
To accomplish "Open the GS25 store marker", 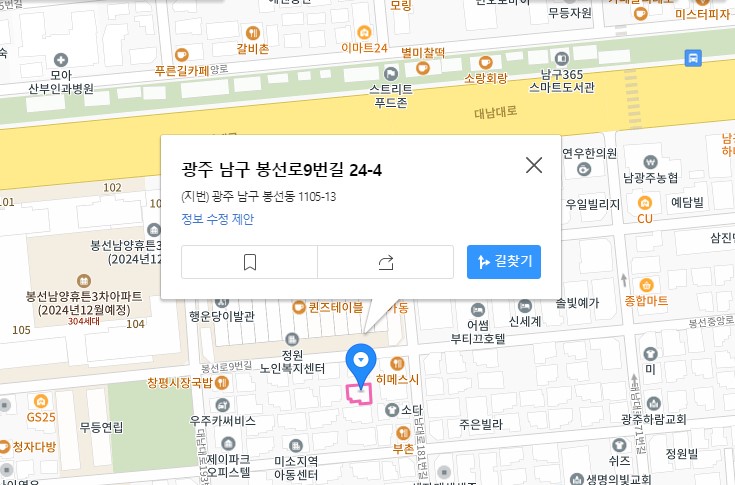I will [41, 402].
